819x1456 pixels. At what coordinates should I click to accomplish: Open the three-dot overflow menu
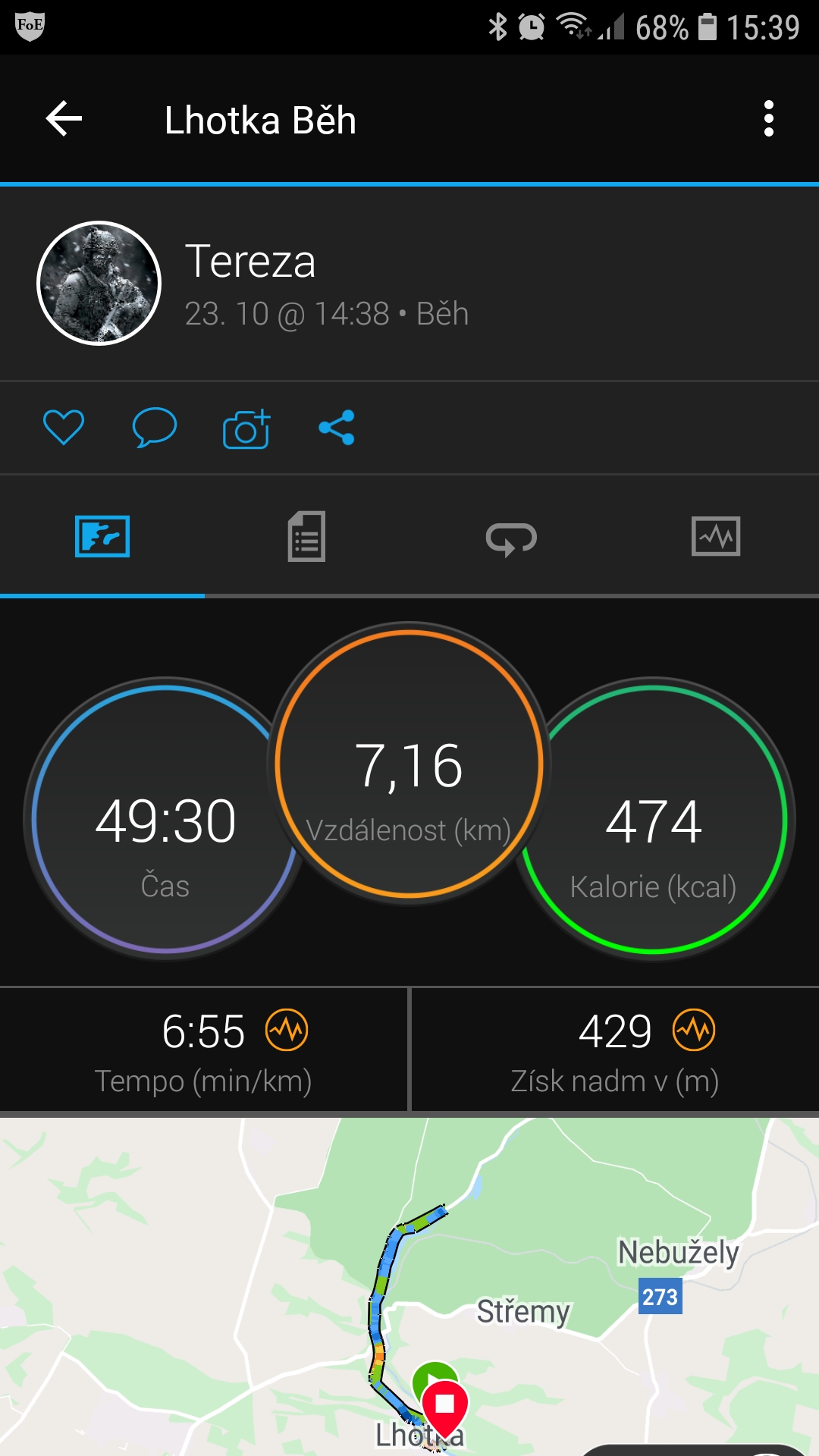coord(769,119)
